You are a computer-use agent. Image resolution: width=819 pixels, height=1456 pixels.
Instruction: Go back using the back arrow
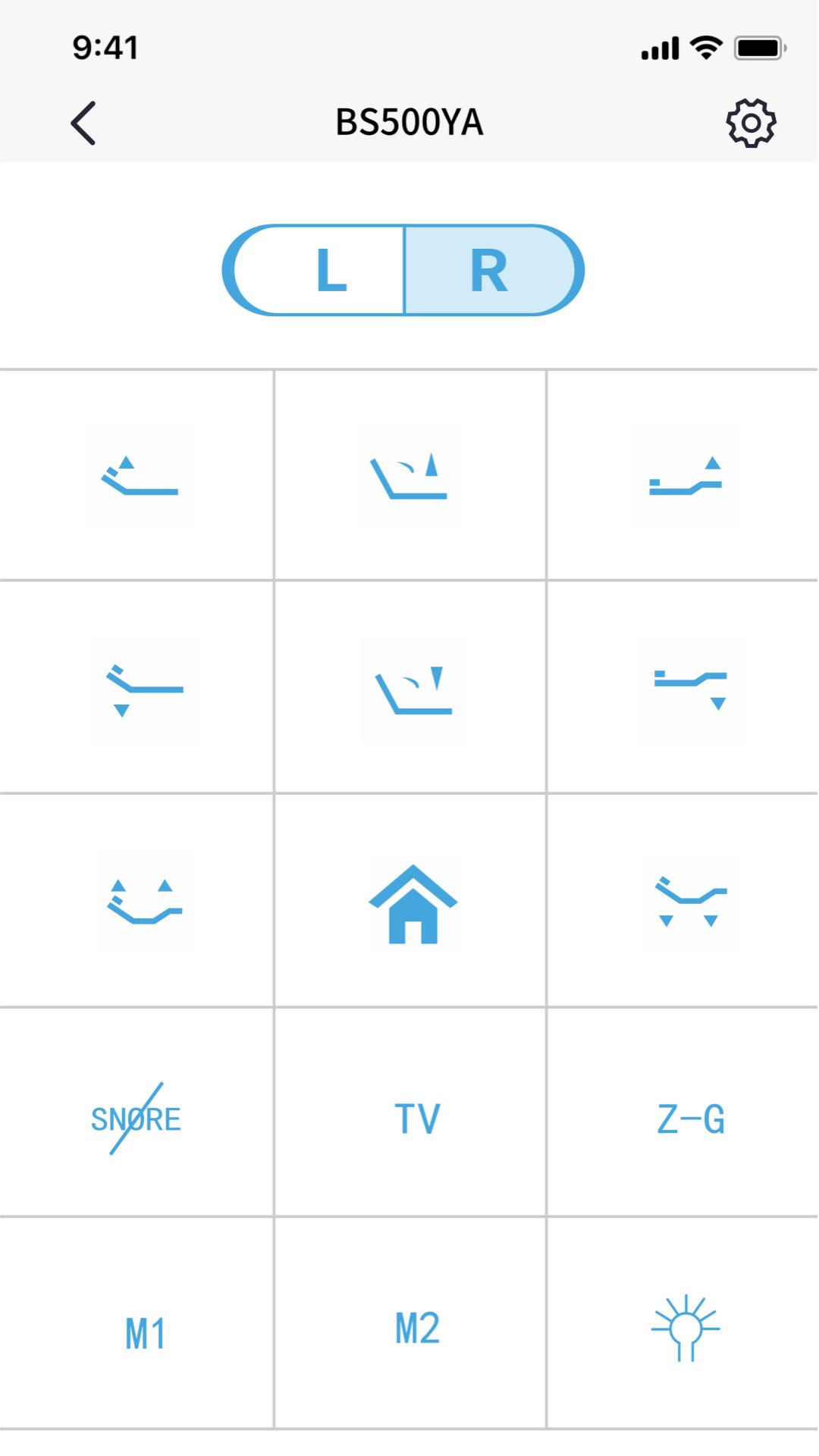coord(84,123)
